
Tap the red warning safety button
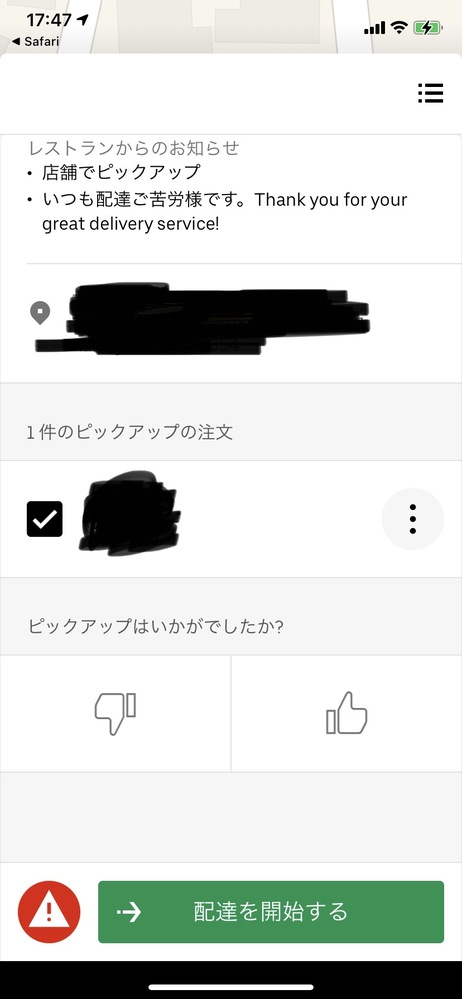point(49,912)
